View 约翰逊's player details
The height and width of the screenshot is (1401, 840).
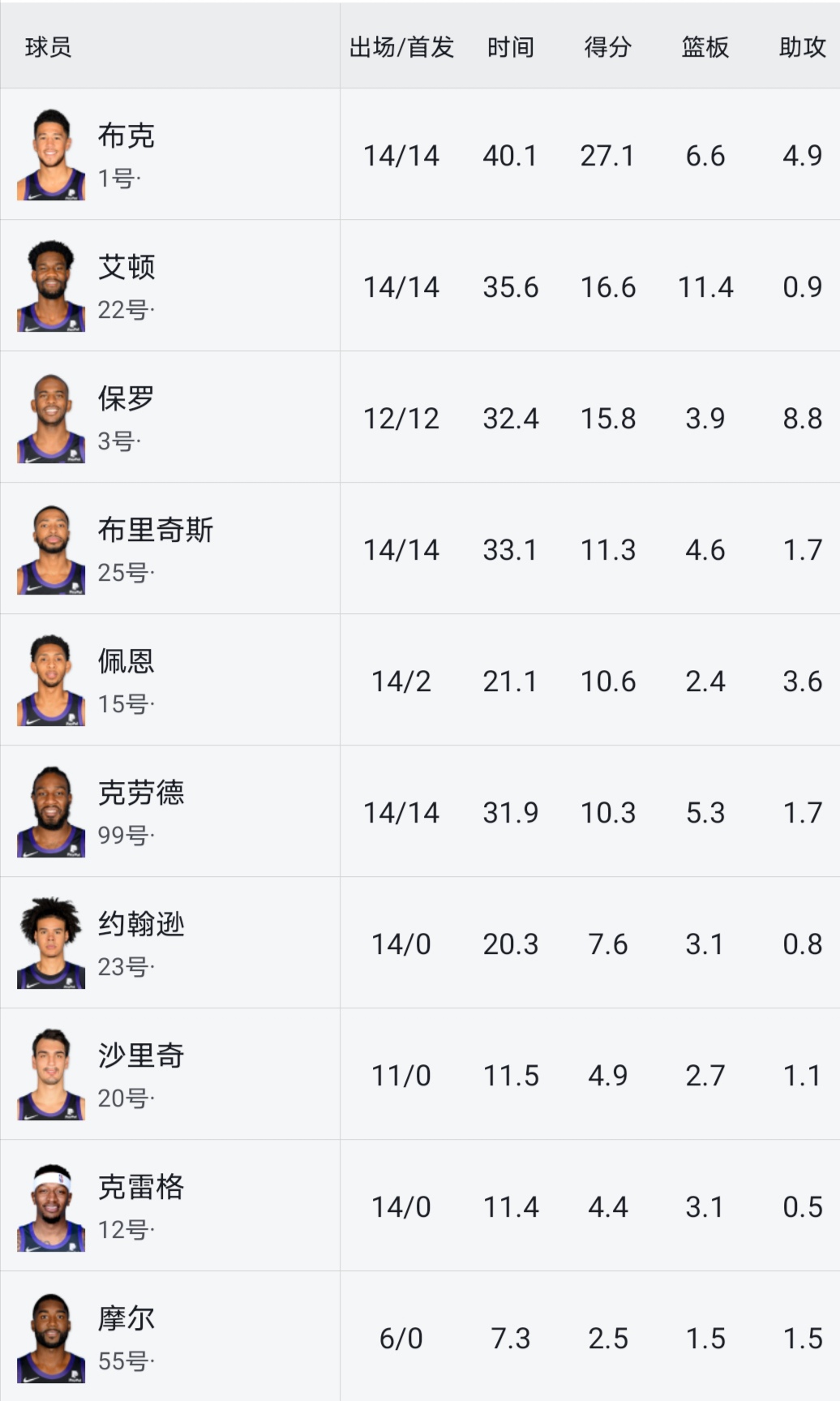(420, 943)
